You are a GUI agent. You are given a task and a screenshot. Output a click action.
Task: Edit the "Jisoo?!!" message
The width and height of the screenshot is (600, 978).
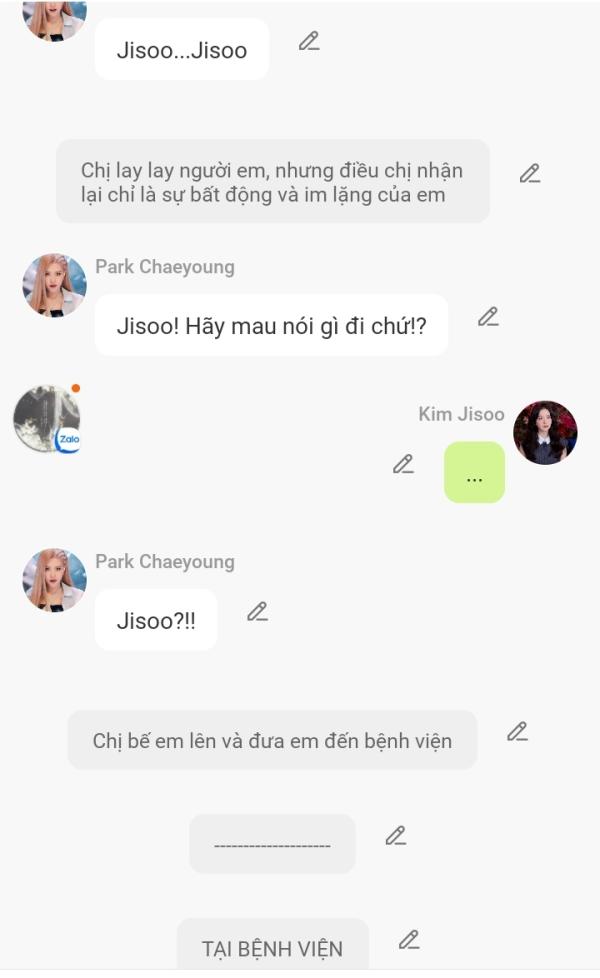point(257,611)
